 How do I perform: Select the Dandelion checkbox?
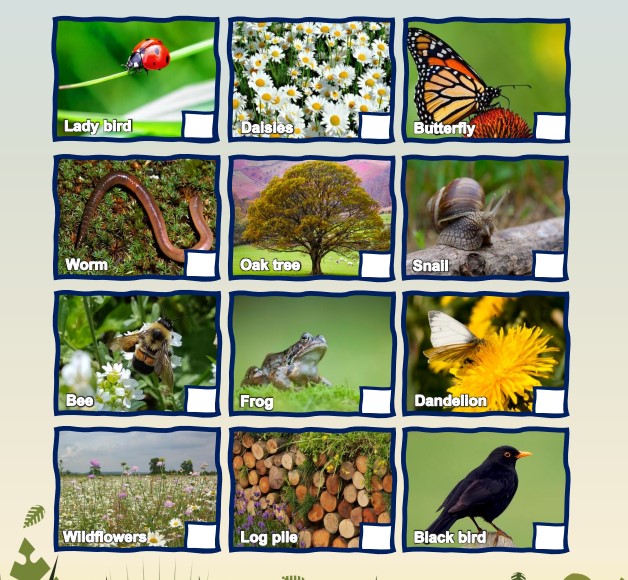click(x=549, y=400)
